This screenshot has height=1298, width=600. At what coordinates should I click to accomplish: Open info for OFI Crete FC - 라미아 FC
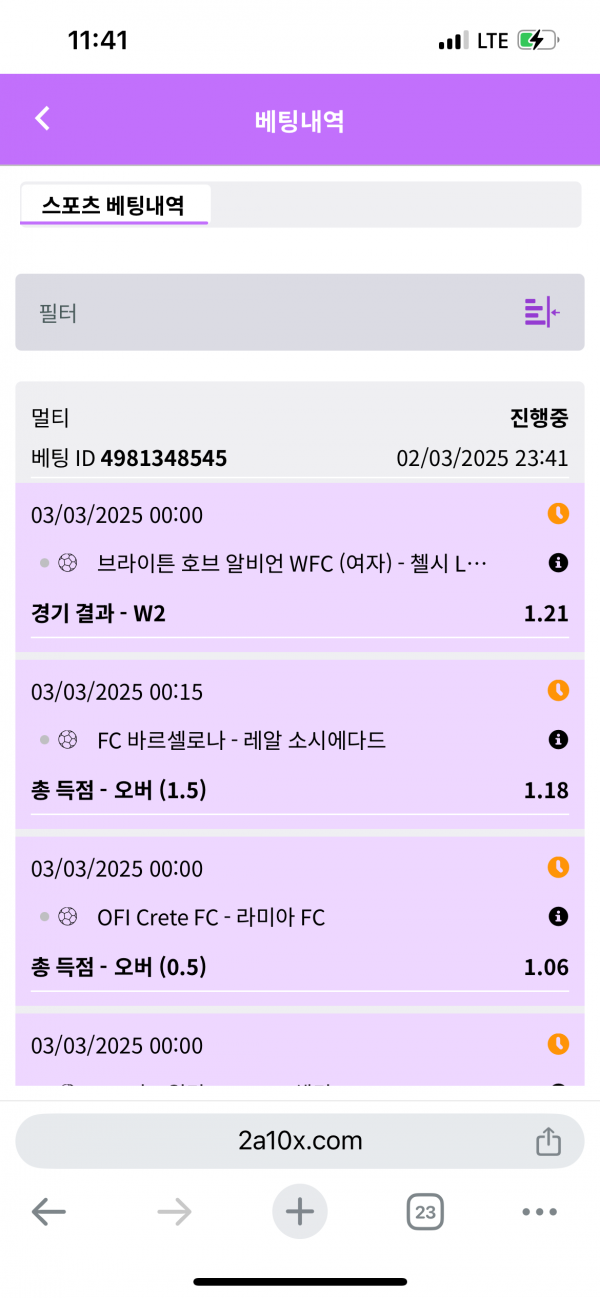tap(559, 916)
